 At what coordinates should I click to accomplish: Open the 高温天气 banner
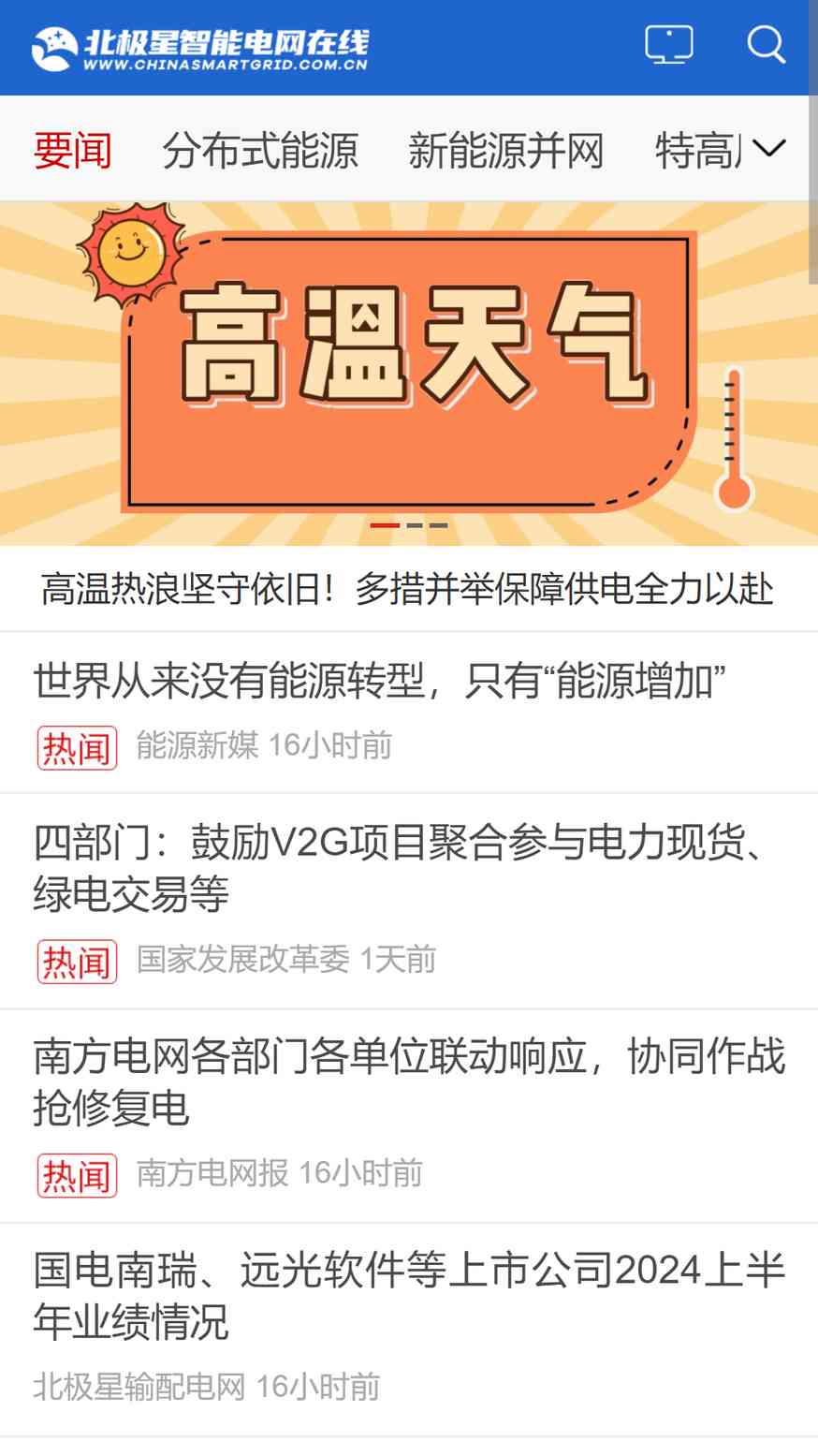pyautogui.click(x=409, y=374)
